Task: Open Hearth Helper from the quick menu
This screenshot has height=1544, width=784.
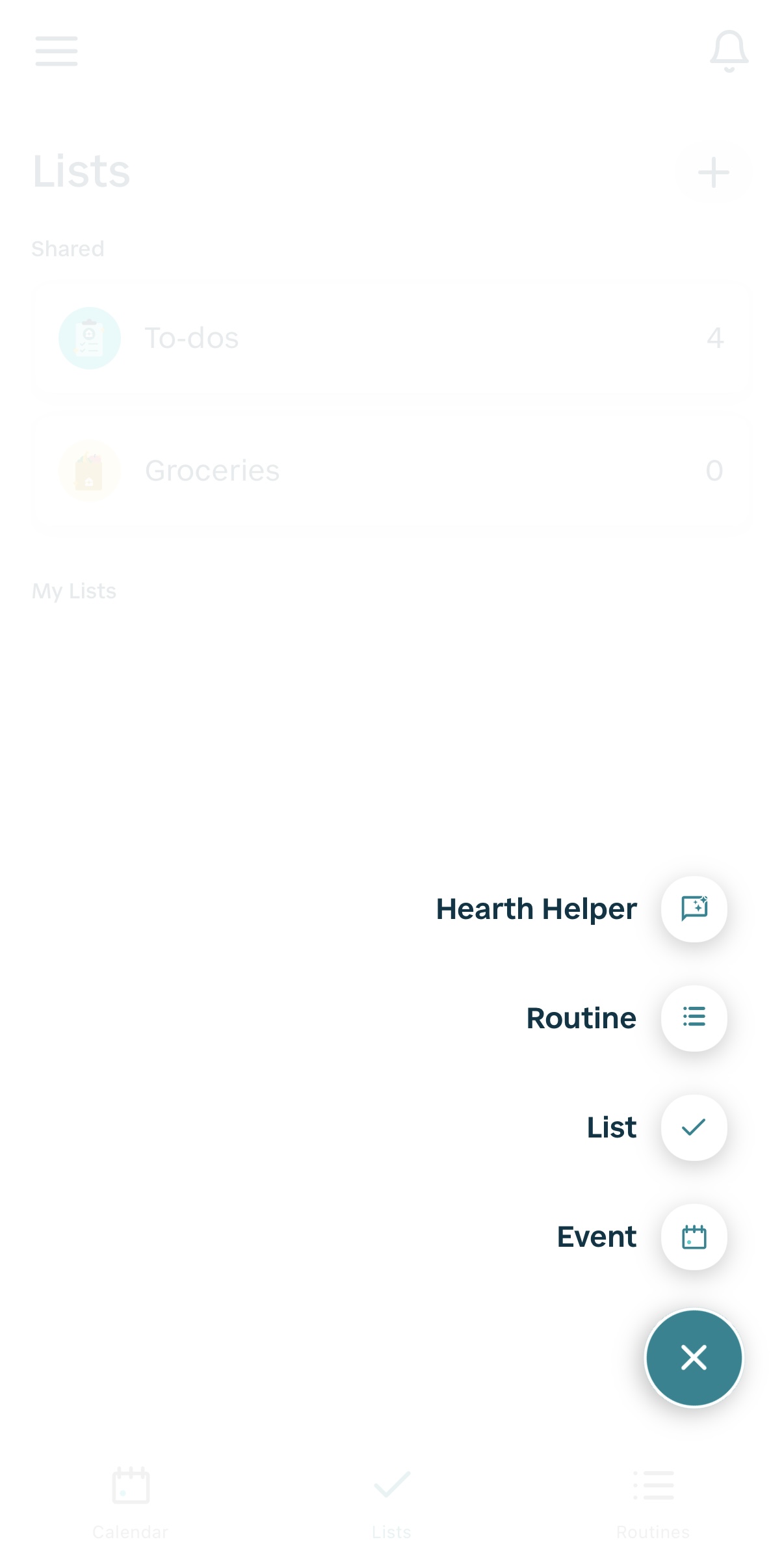Action: pyautogui.click(x=694, y=909)
